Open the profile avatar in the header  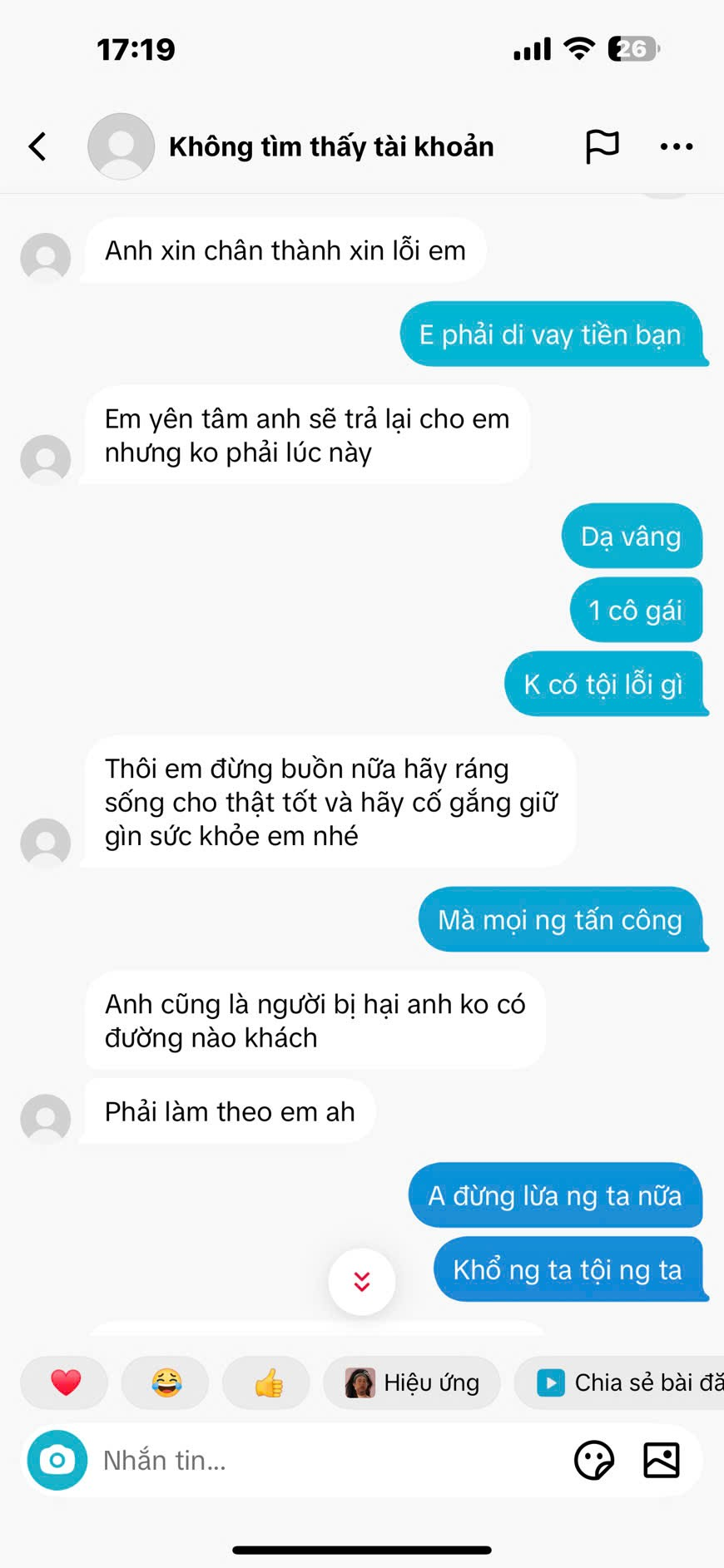(x=121, y=146)
